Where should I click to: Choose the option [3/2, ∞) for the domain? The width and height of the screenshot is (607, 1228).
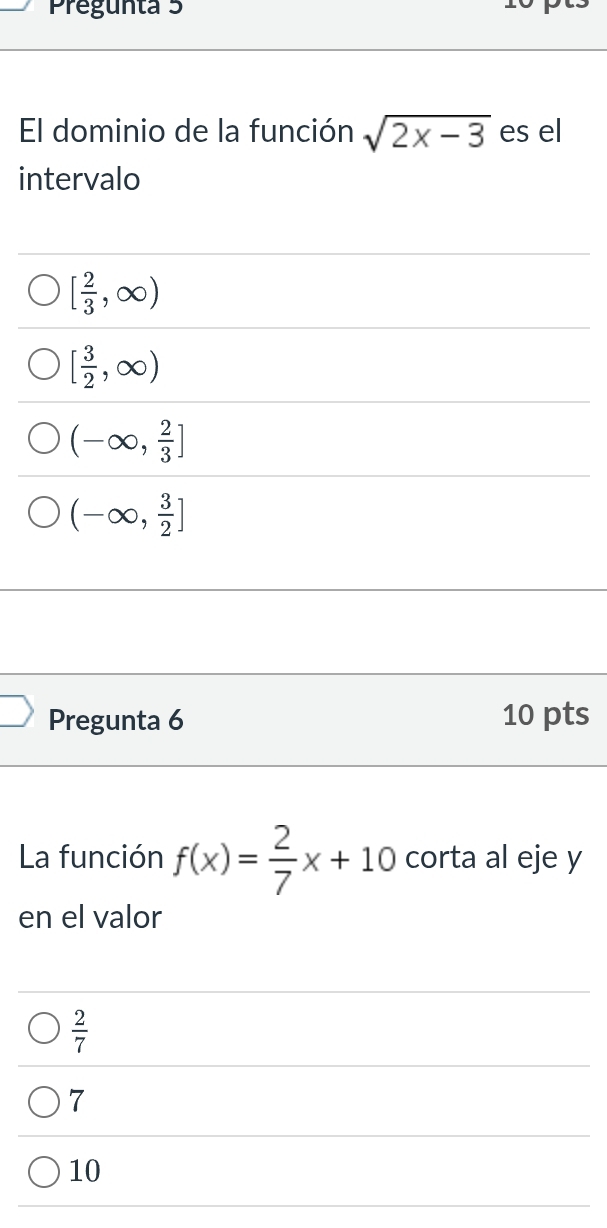(44, 366)
